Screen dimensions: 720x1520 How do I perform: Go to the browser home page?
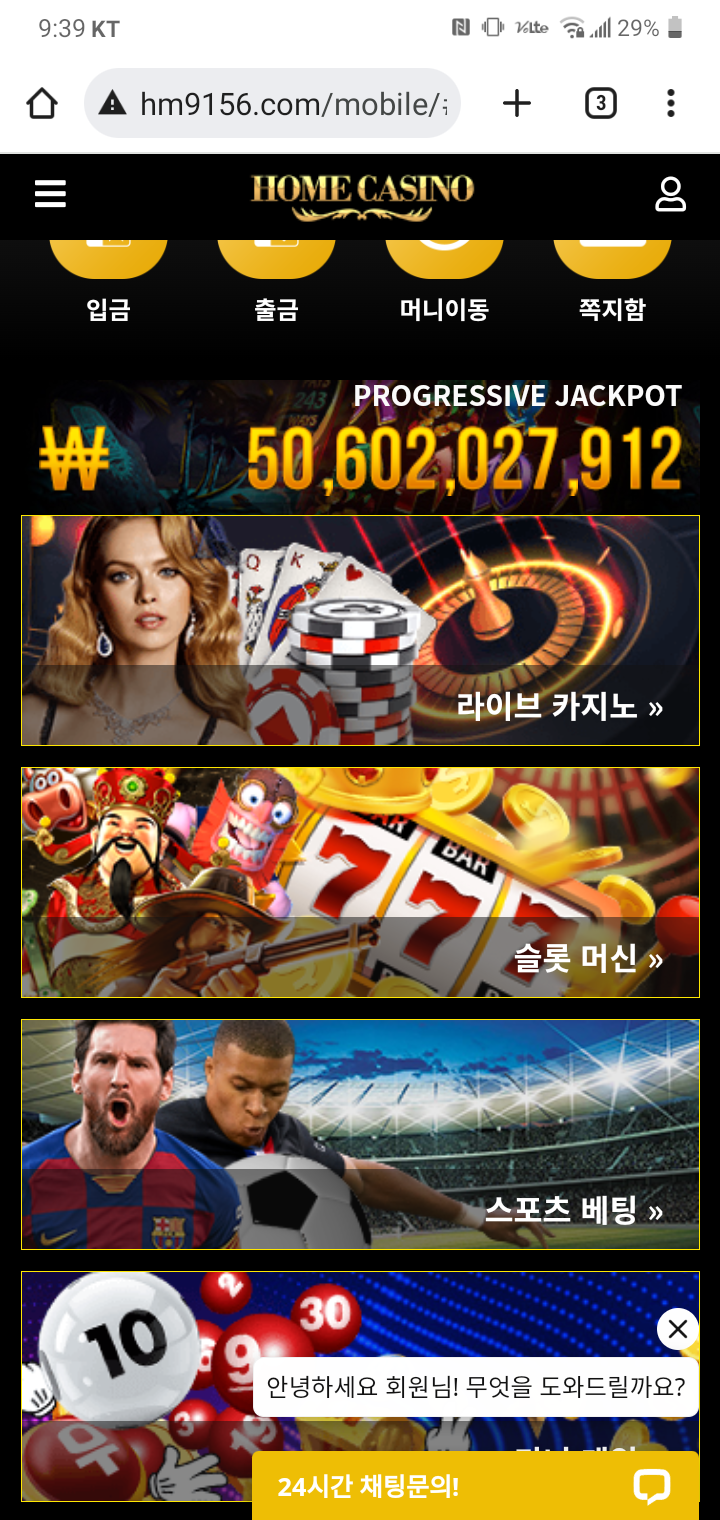[x=42, y=103]
